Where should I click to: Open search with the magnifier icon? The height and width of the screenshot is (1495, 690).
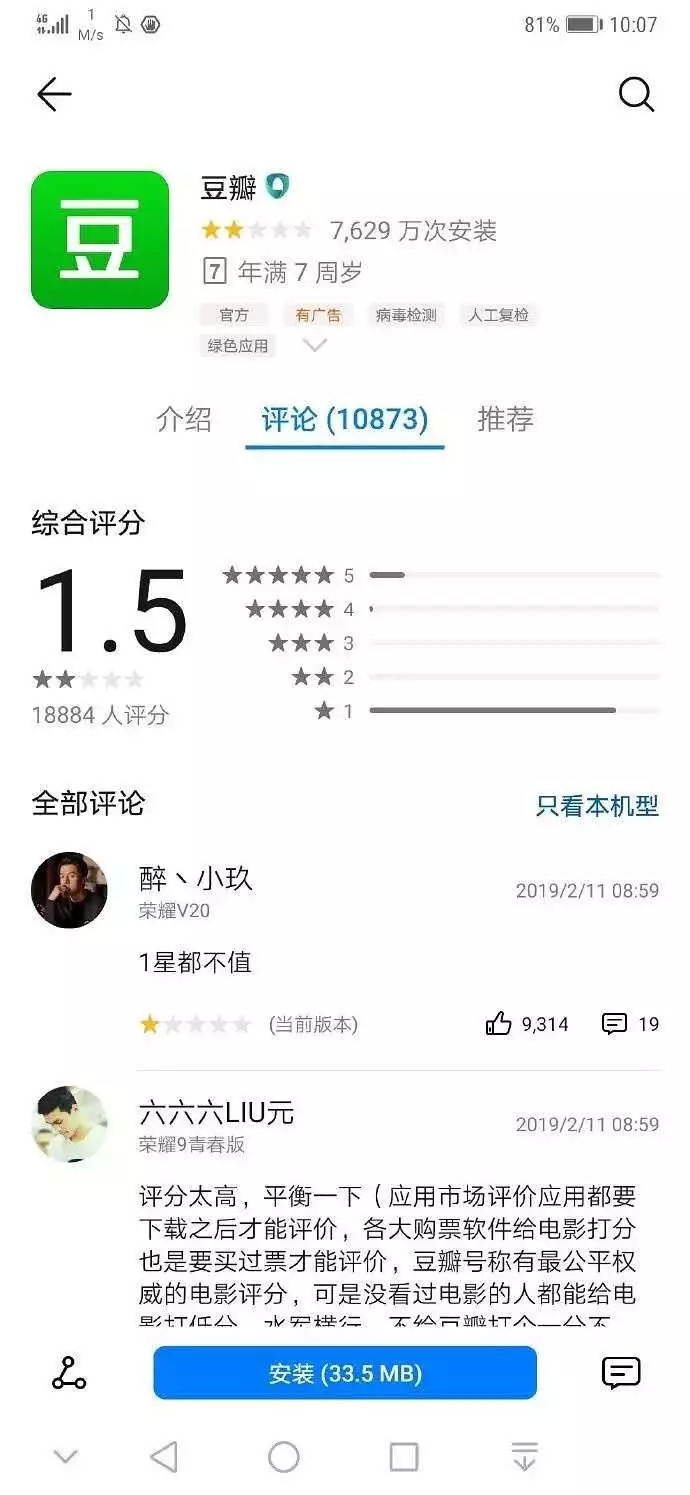636,94
